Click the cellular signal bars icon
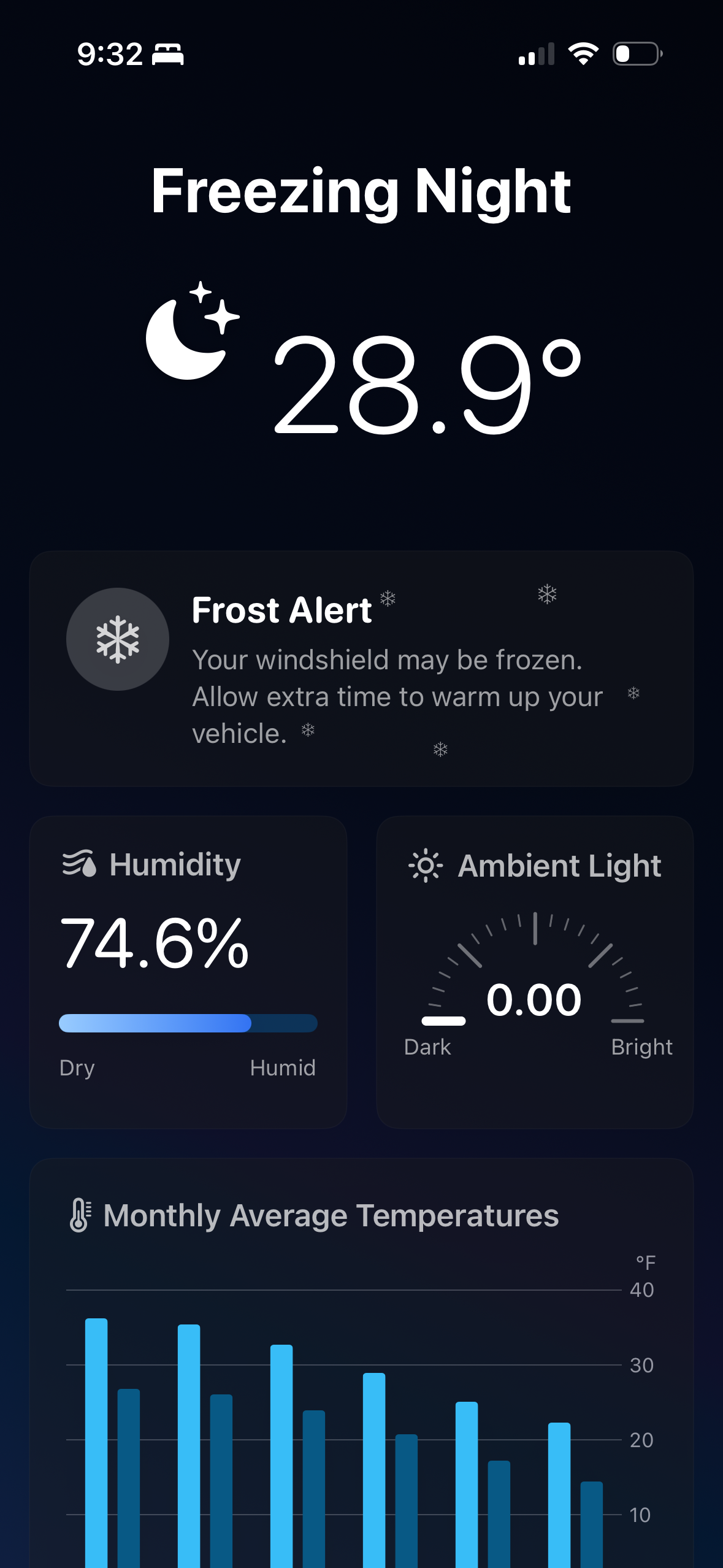Screen dimensions: 723x1568 [x=536, y=54]
